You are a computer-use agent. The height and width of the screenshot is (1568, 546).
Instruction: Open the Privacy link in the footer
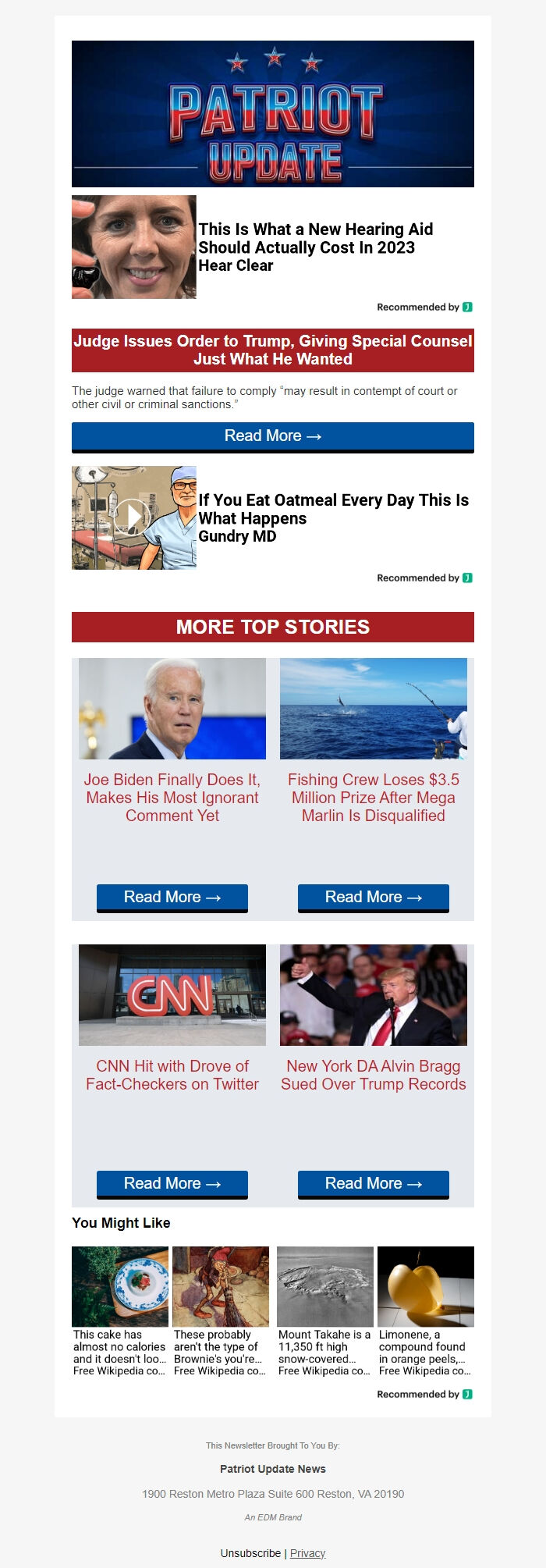tap(307, 1553)
